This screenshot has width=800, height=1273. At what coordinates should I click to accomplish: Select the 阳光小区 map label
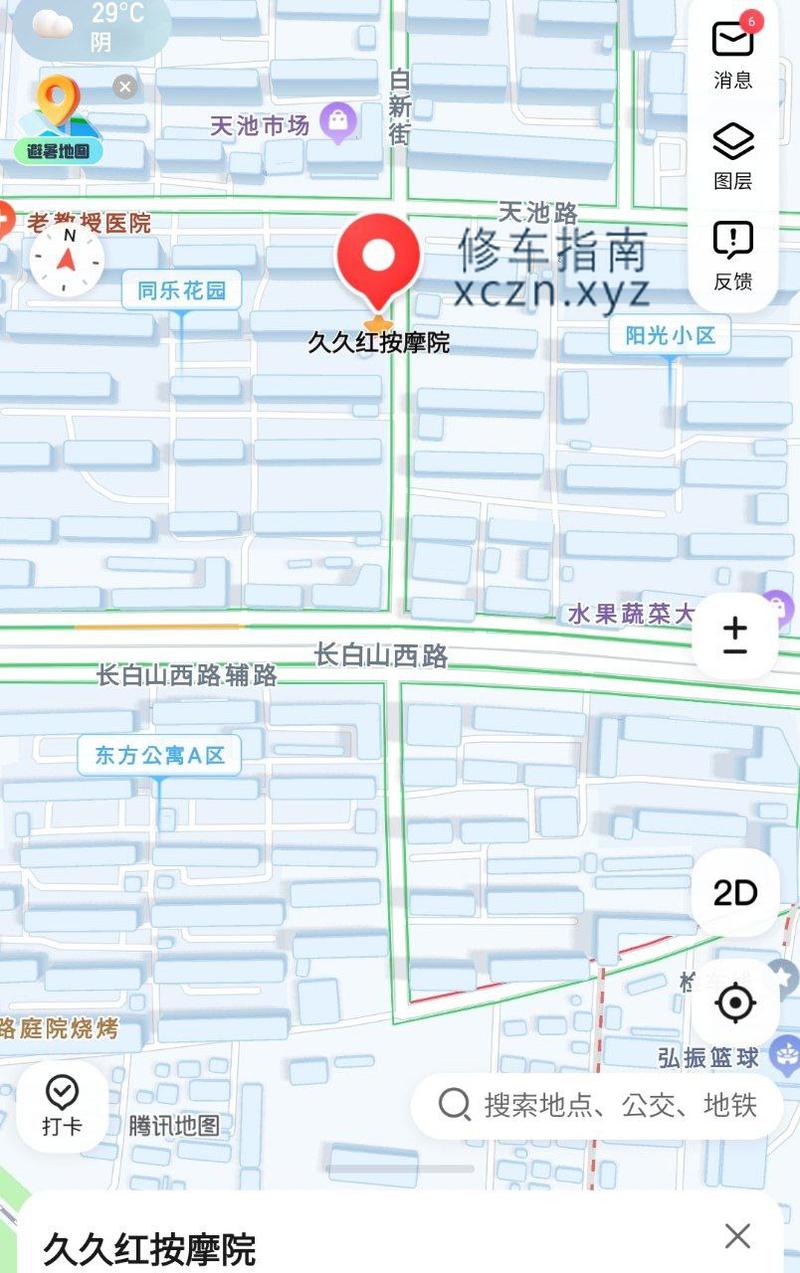(670, 336)
